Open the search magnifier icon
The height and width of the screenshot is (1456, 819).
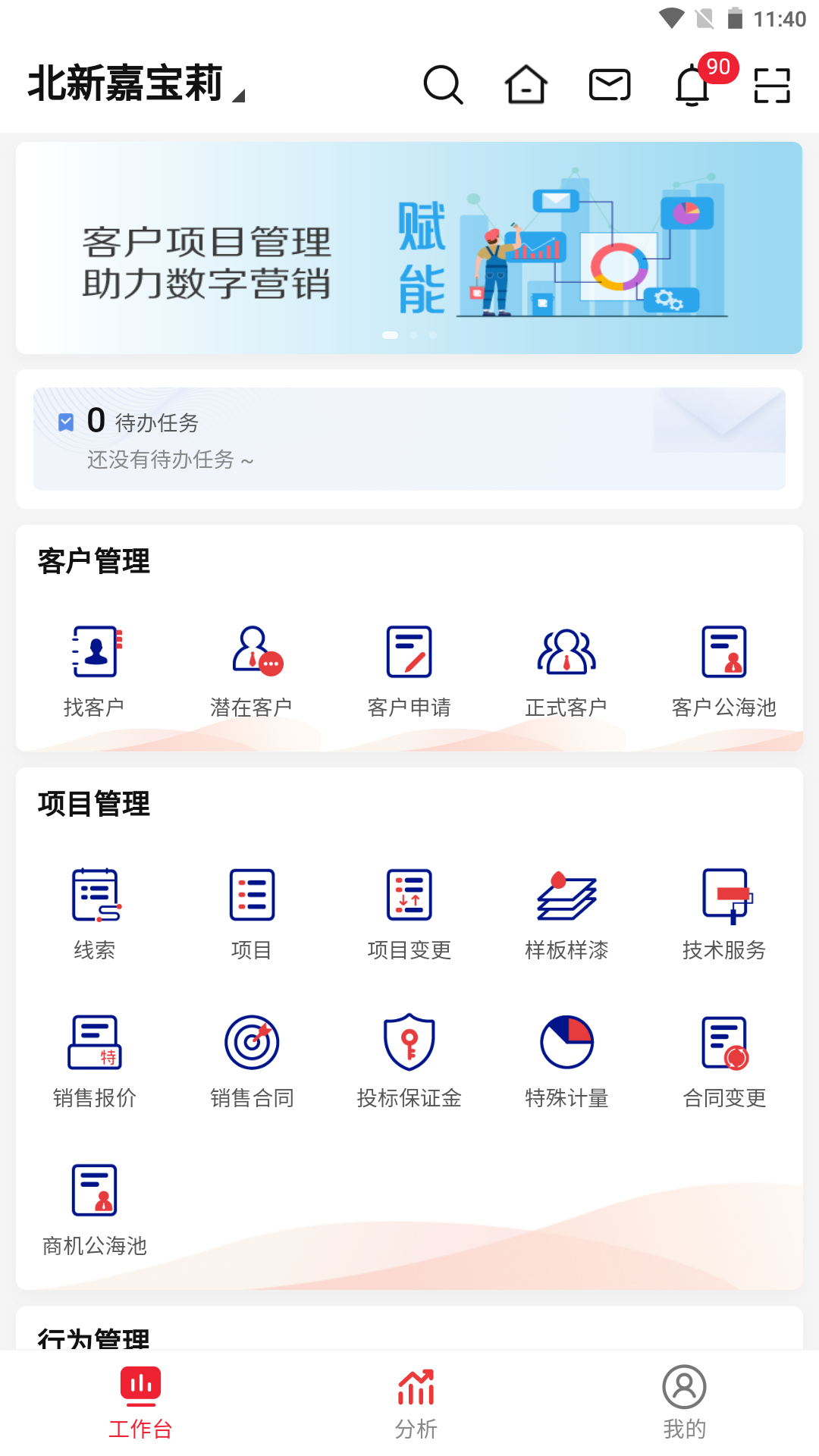click(x=444, y=85)
